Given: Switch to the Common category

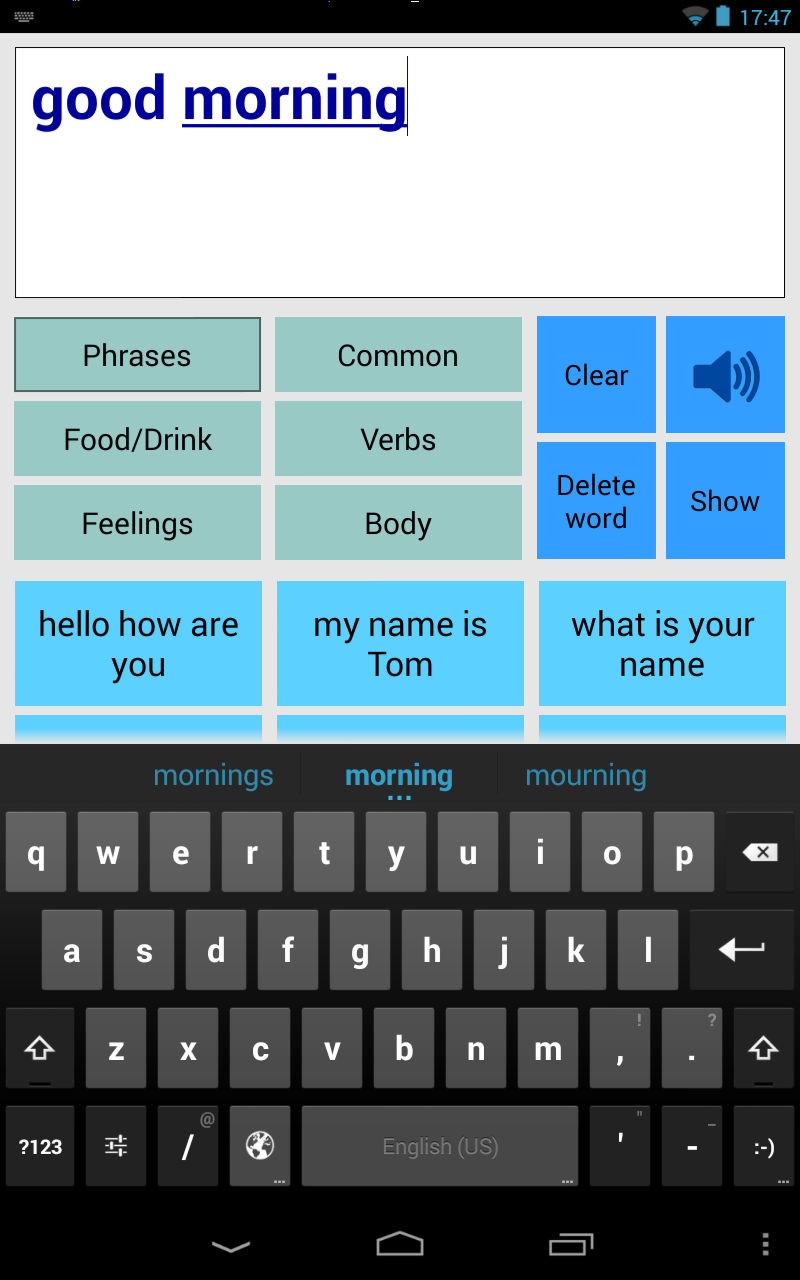Looking at the screenshot, I should (x=398, y=355).
